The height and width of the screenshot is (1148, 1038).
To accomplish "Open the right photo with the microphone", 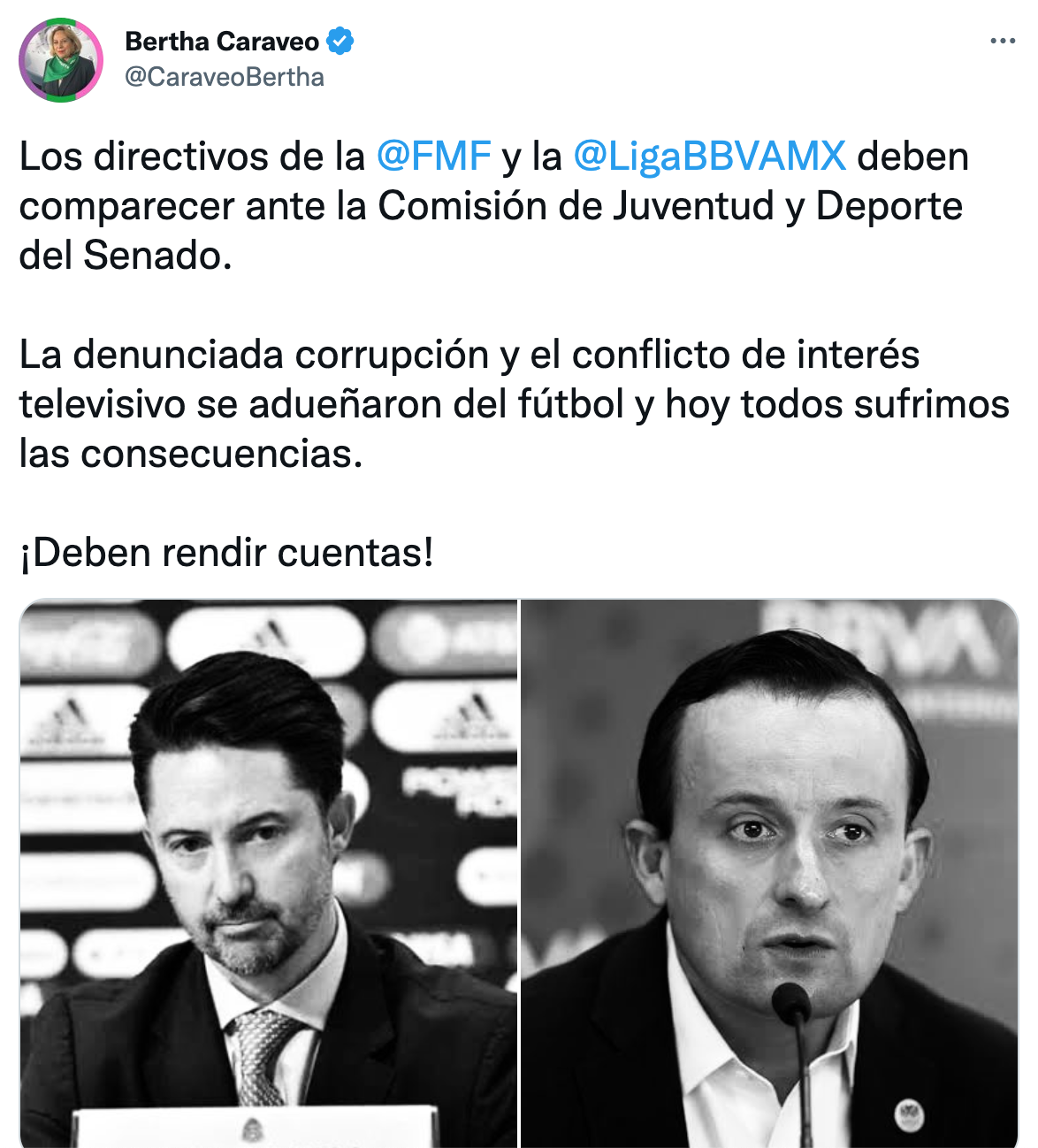I will (x=769, y=873).
